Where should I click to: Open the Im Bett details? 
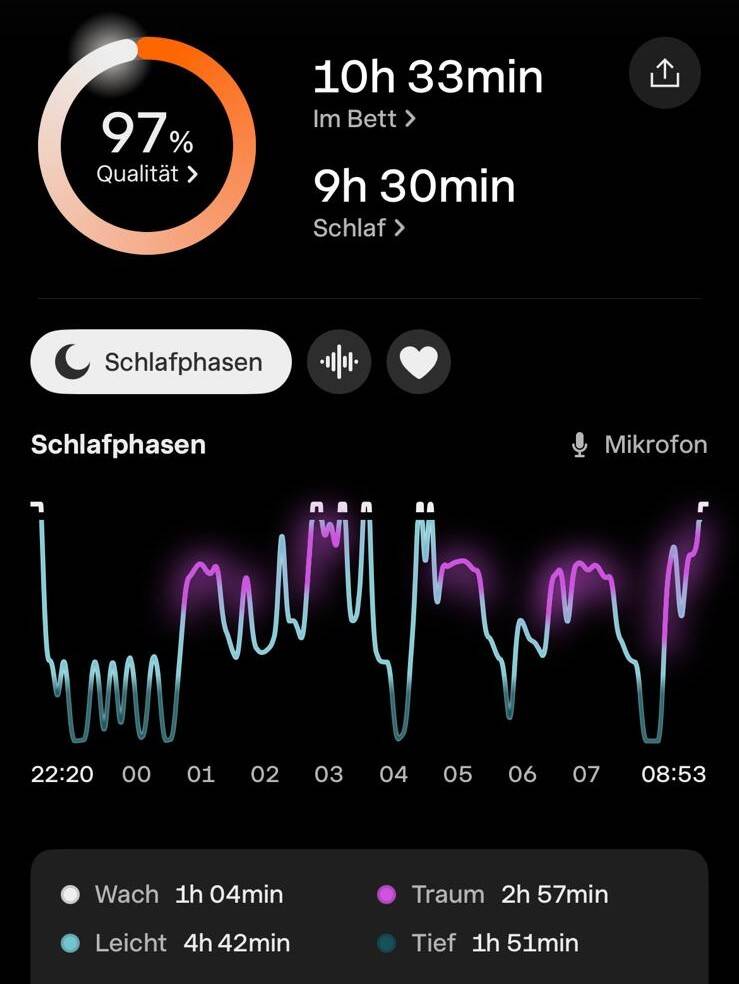(x=364, y=119)
